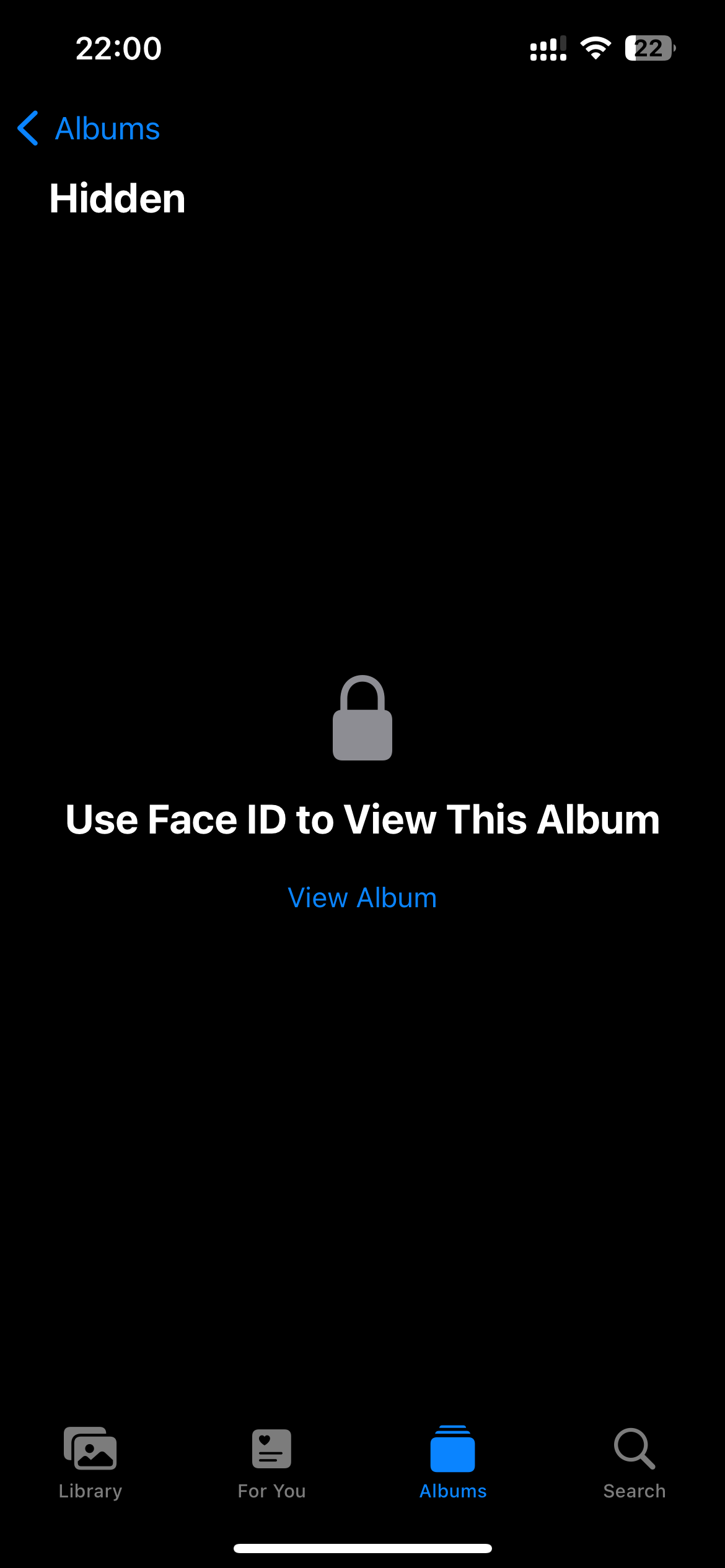Select the Albums tab
Image resolution: width=725 pixels, height=1568 pixels.
point(453,1463)
